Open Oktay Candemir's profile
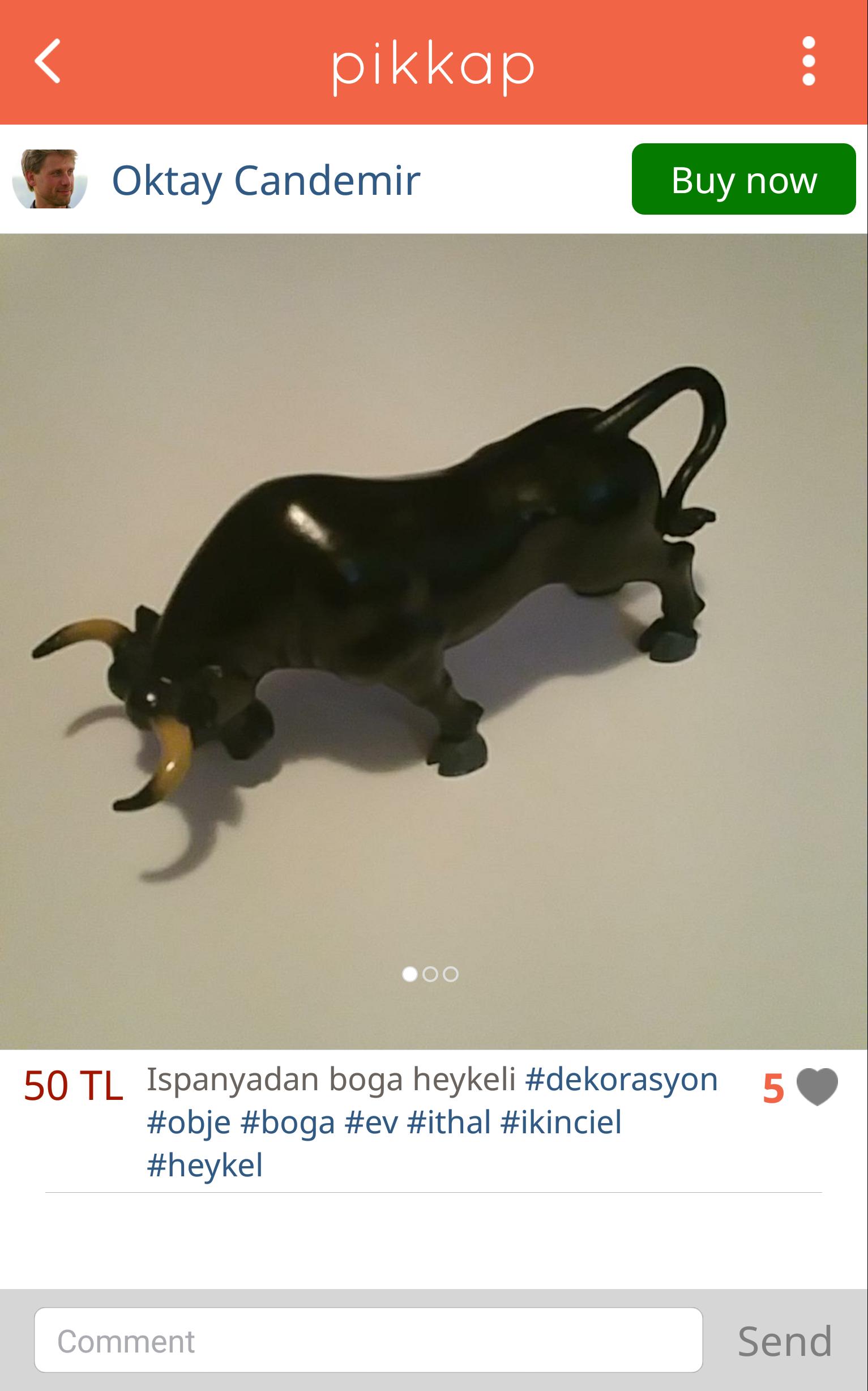 [266, 180]
